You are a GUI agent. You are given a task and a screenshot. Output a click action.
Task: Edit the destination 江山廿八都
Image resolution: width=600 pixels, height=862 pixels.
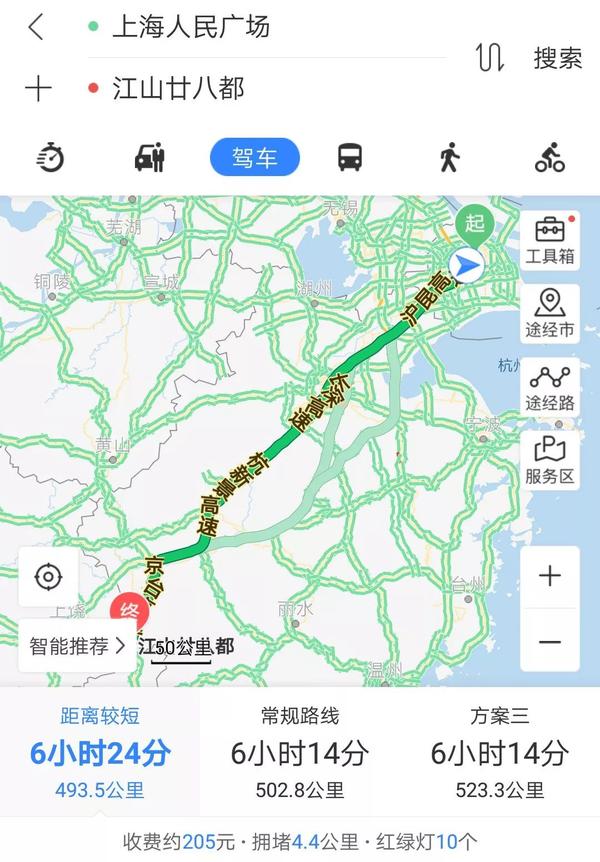178,89
